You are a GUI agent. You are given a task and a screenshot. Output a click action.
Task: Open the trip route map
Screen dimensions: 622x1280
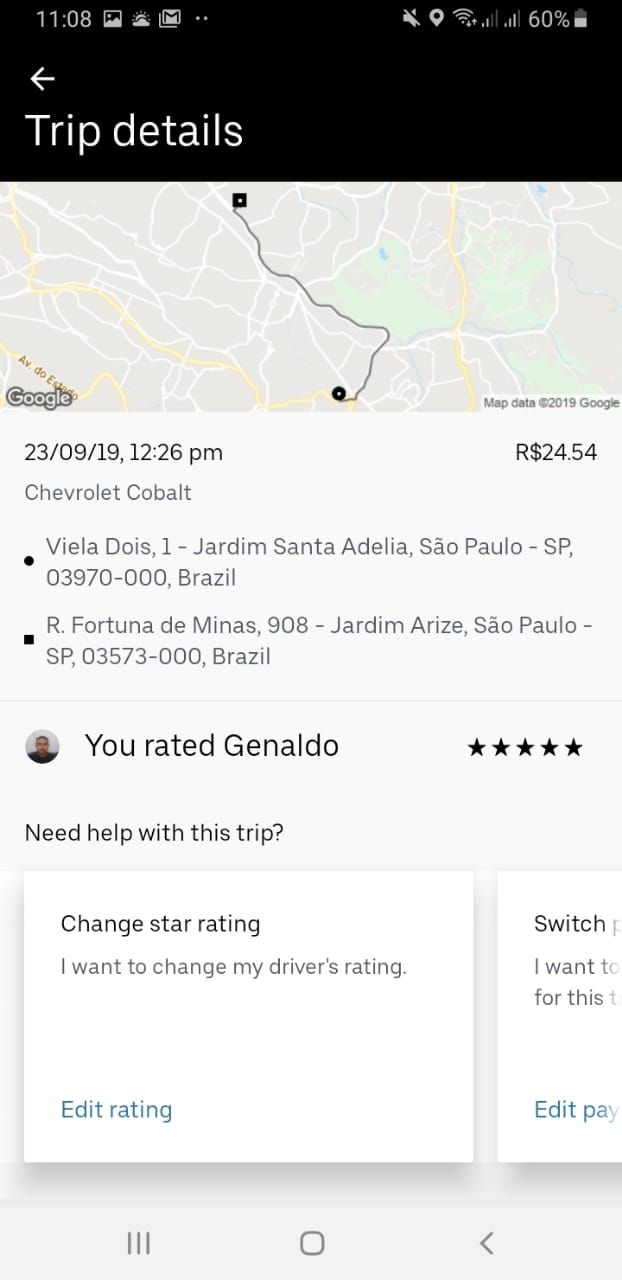pos(311,296)
